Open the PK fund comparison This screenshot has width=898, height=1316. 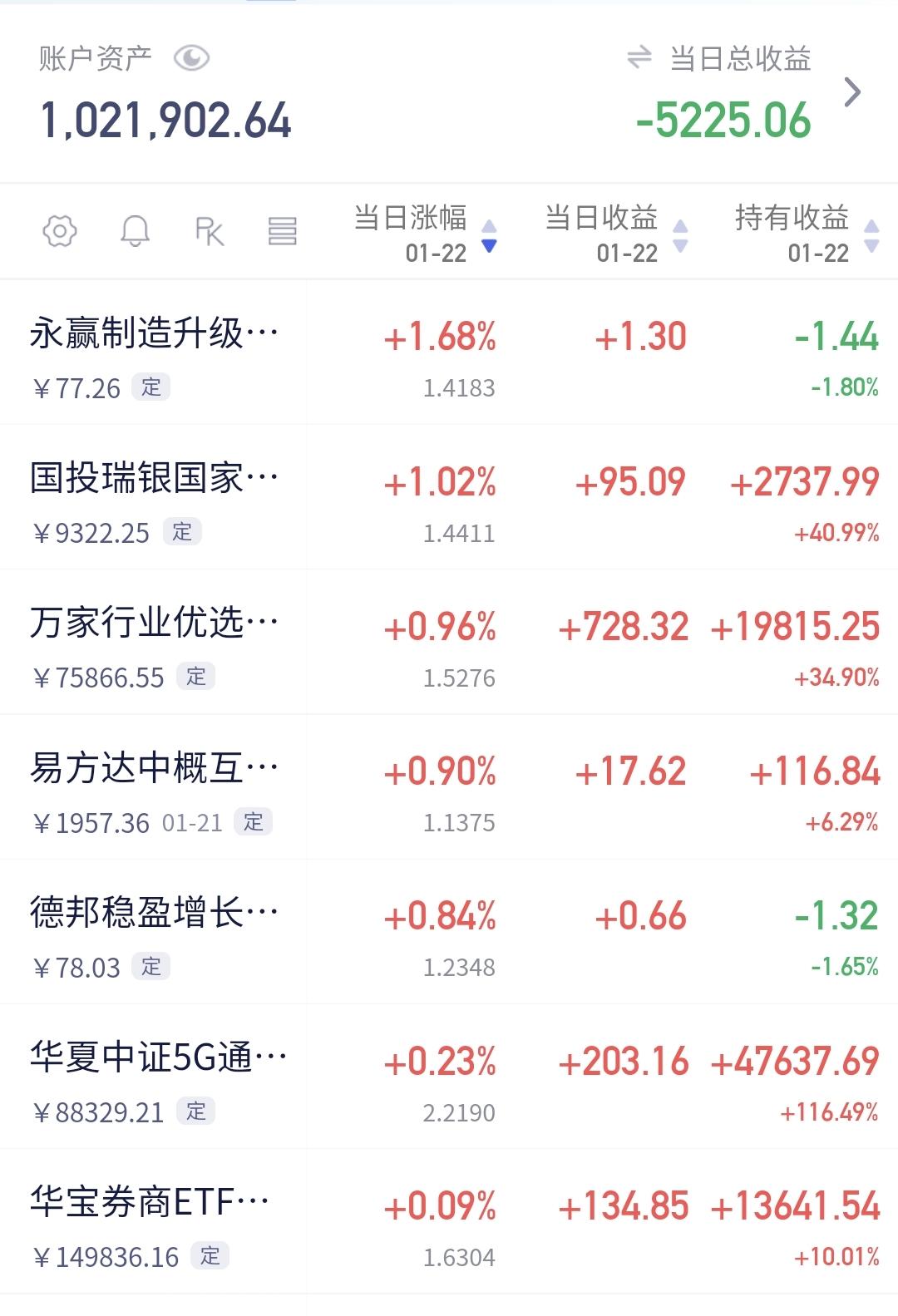tap(209, 231)
